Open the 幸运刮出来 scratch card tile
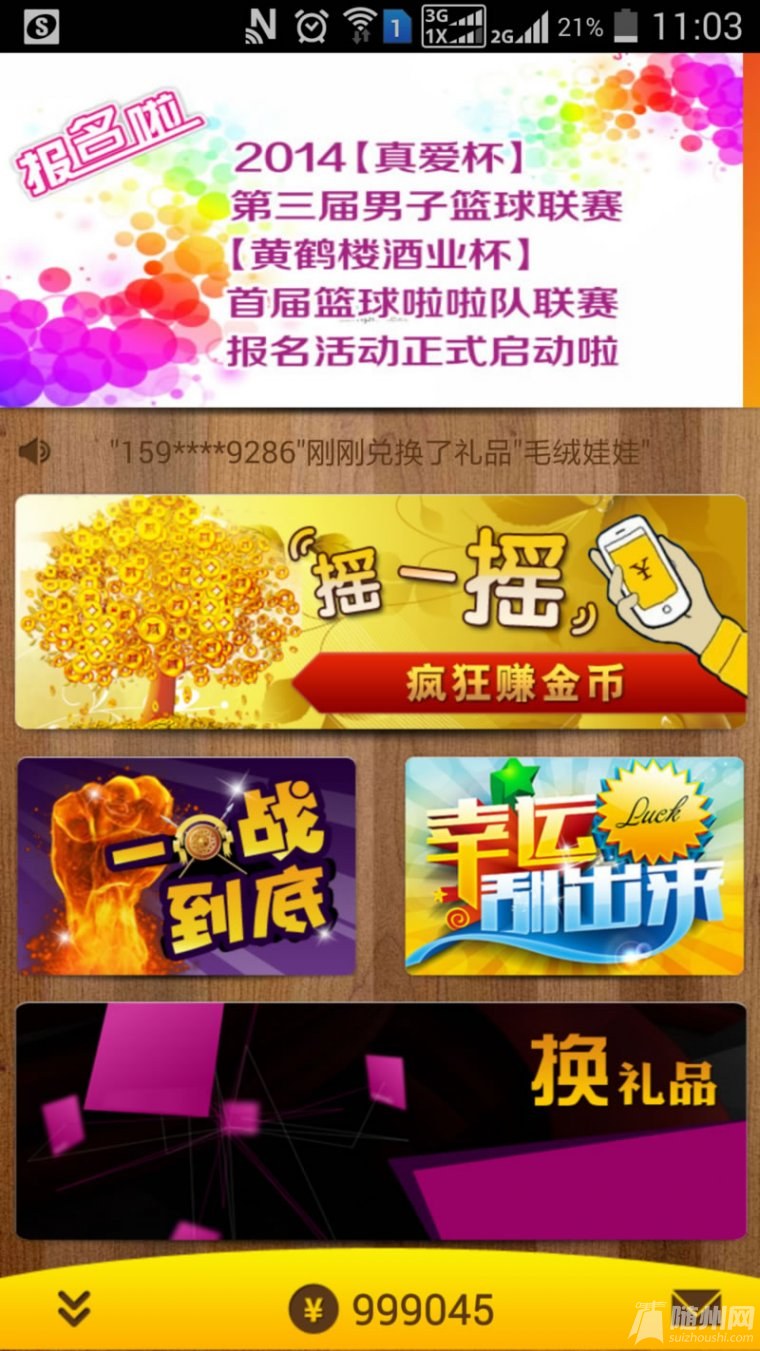760x1351 pixels. 574,866
